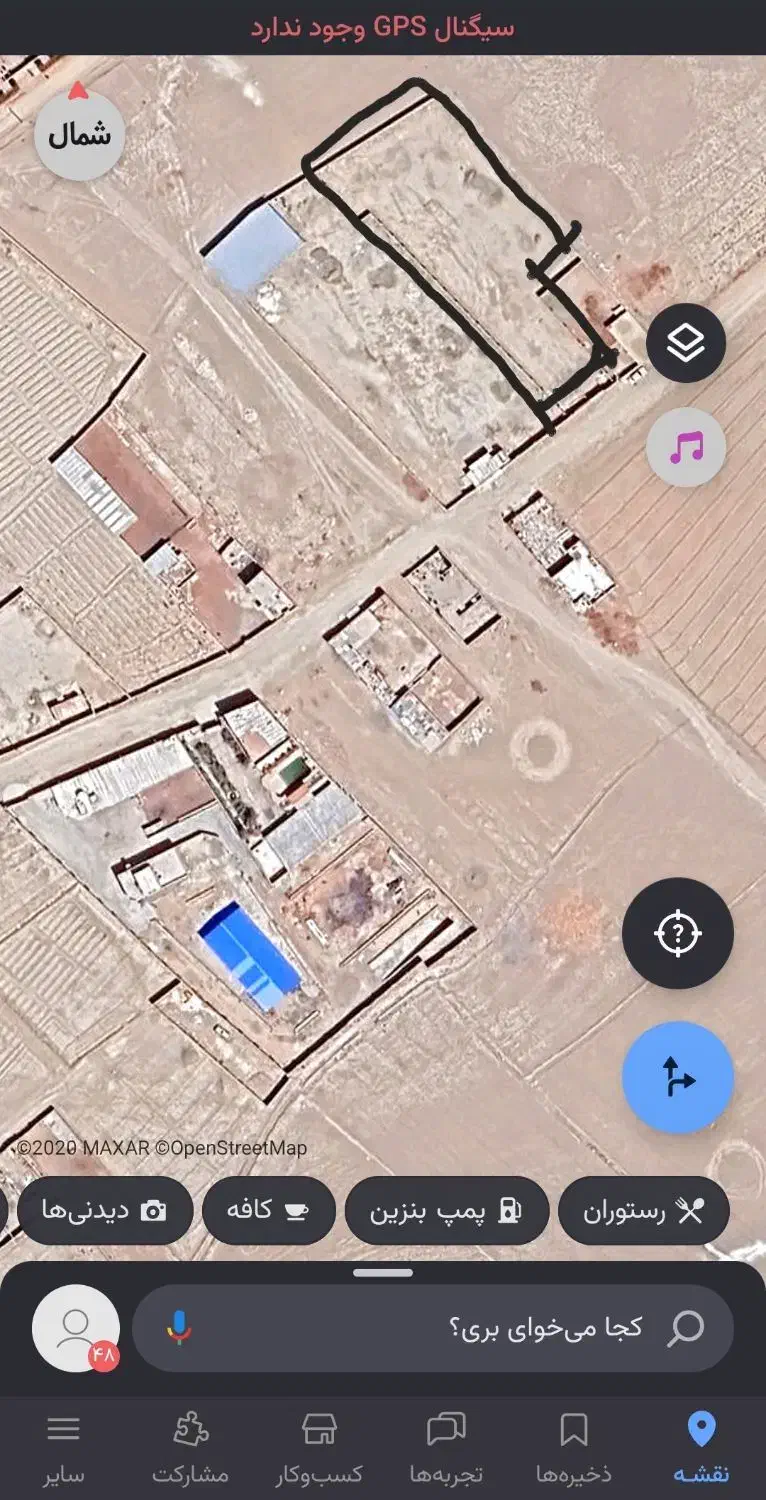Viewport: 766px width, 1500px height.
Task: Open the map layers button
Action: pos(686,343)
